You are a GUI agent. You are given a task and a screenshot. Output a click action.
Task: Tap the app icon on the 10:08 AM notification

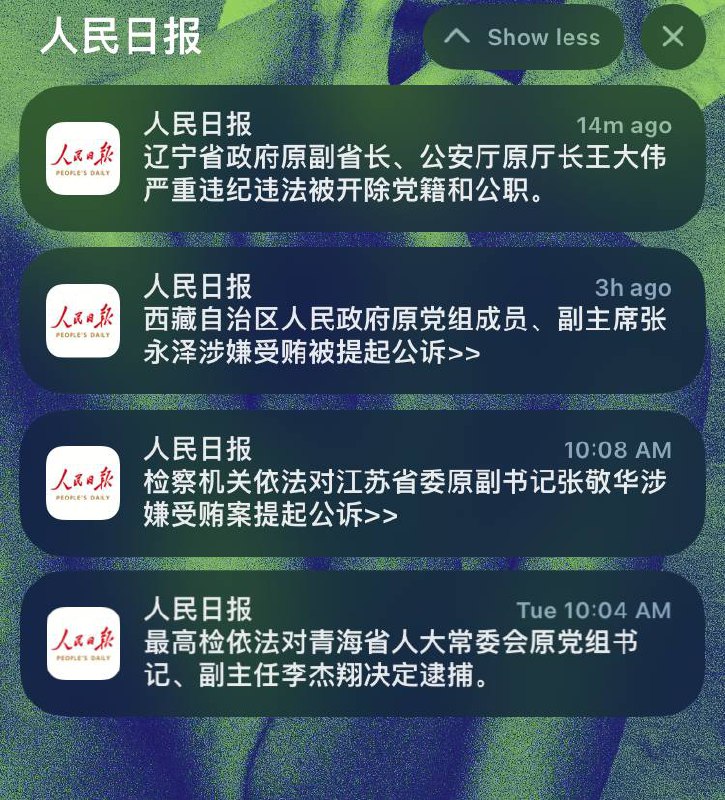tap(83, 482)
